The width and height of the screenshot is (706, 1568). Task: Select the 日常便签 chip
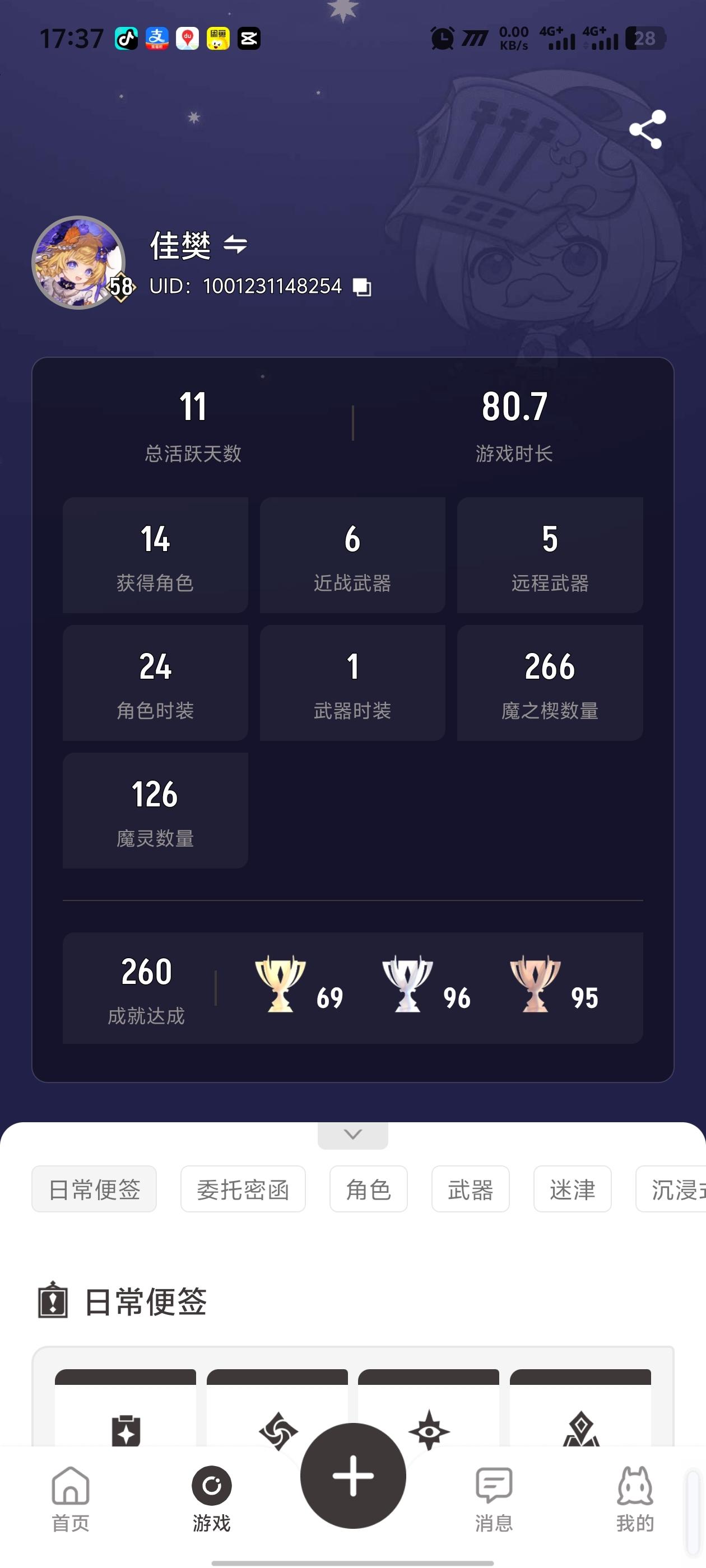click(x=95, y=1189)
